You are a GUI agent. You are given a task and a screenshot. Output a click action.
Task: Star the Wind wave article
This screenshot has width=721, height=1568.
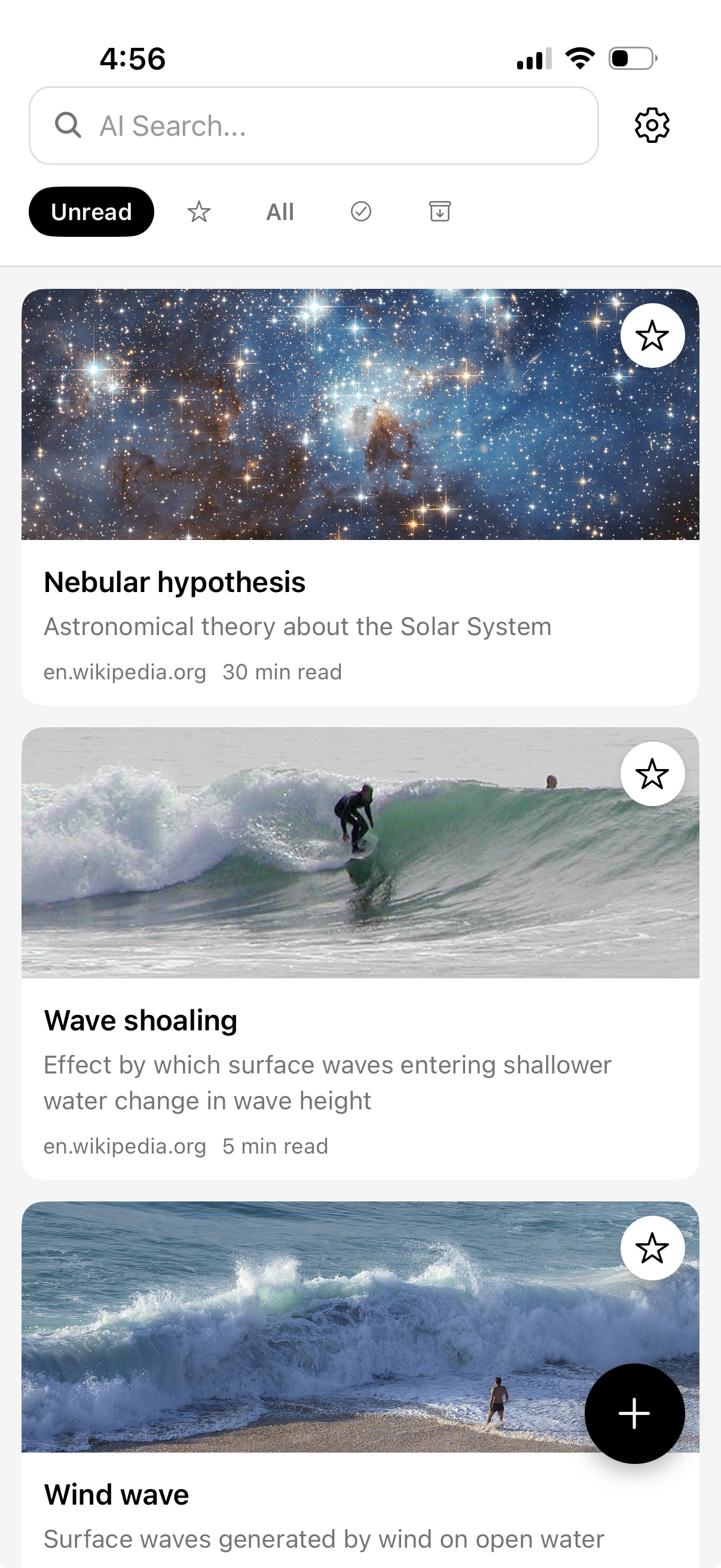(652, 1247)
